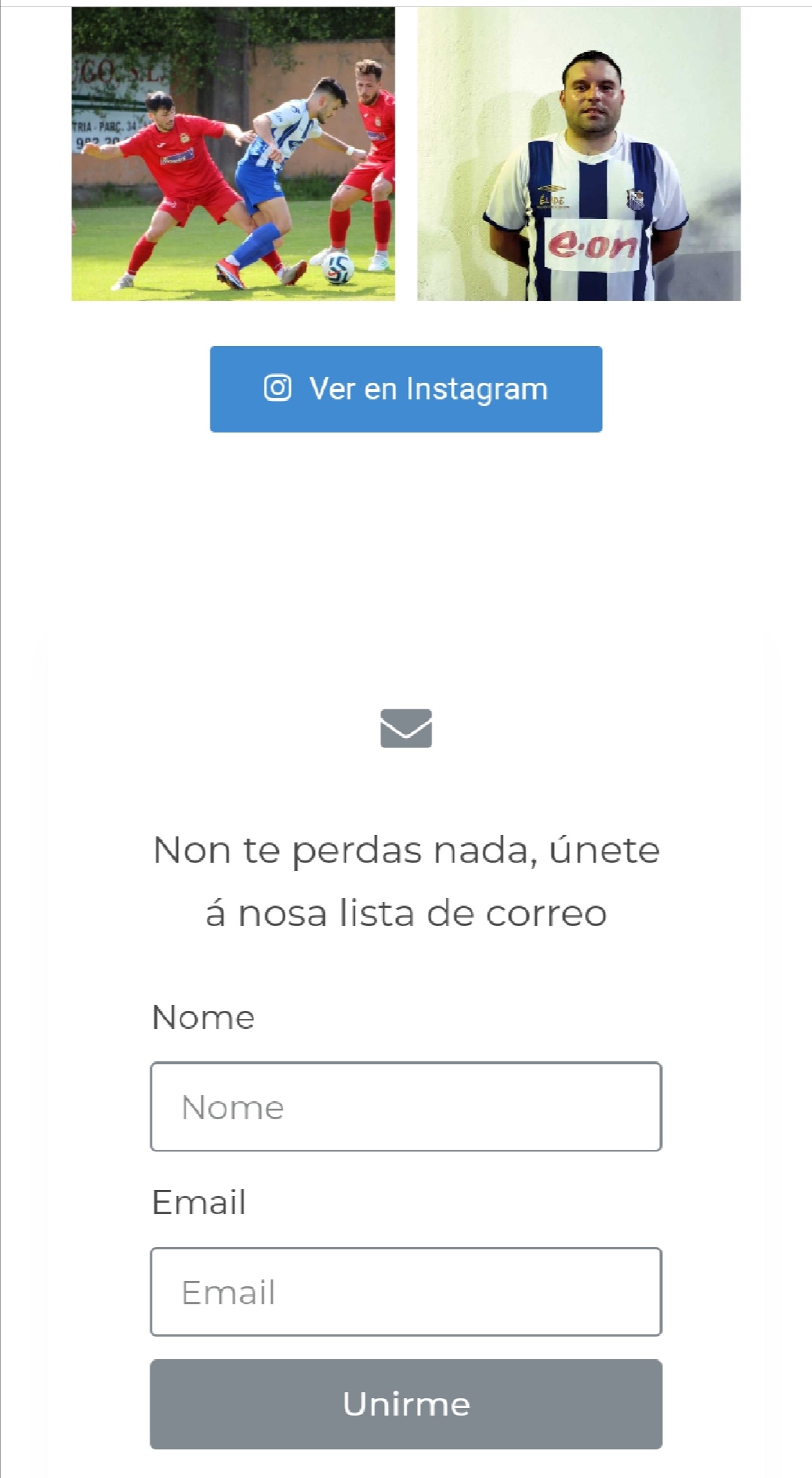Focus the Nome text field
The height and width of the screenshot is (1478, 812).
point(406,1106)
